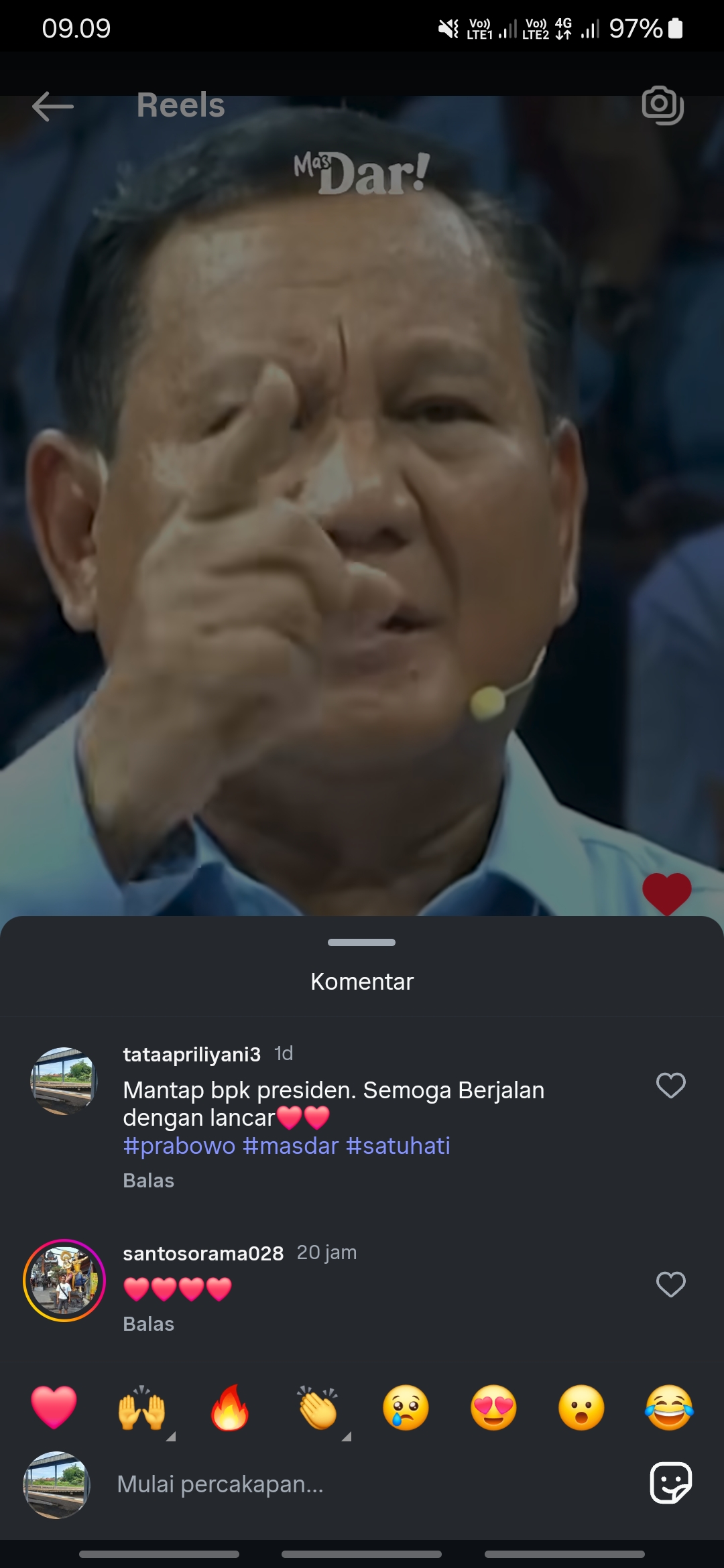Open tataapriliyani3's profile from username
The image size is (724, 1568).
[x=192, y=1054]
